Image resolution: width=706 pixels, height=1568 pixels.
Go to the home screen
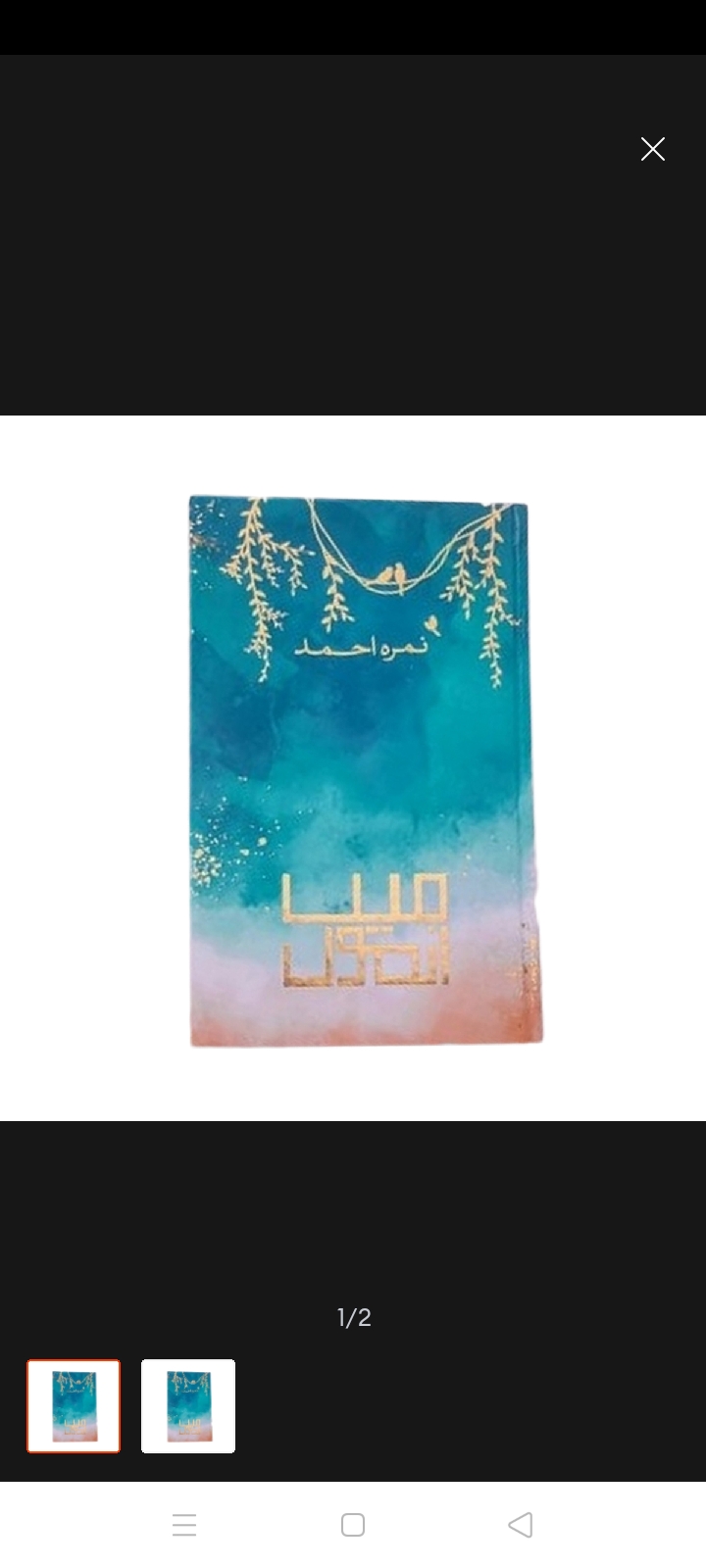click(353, 1525)
